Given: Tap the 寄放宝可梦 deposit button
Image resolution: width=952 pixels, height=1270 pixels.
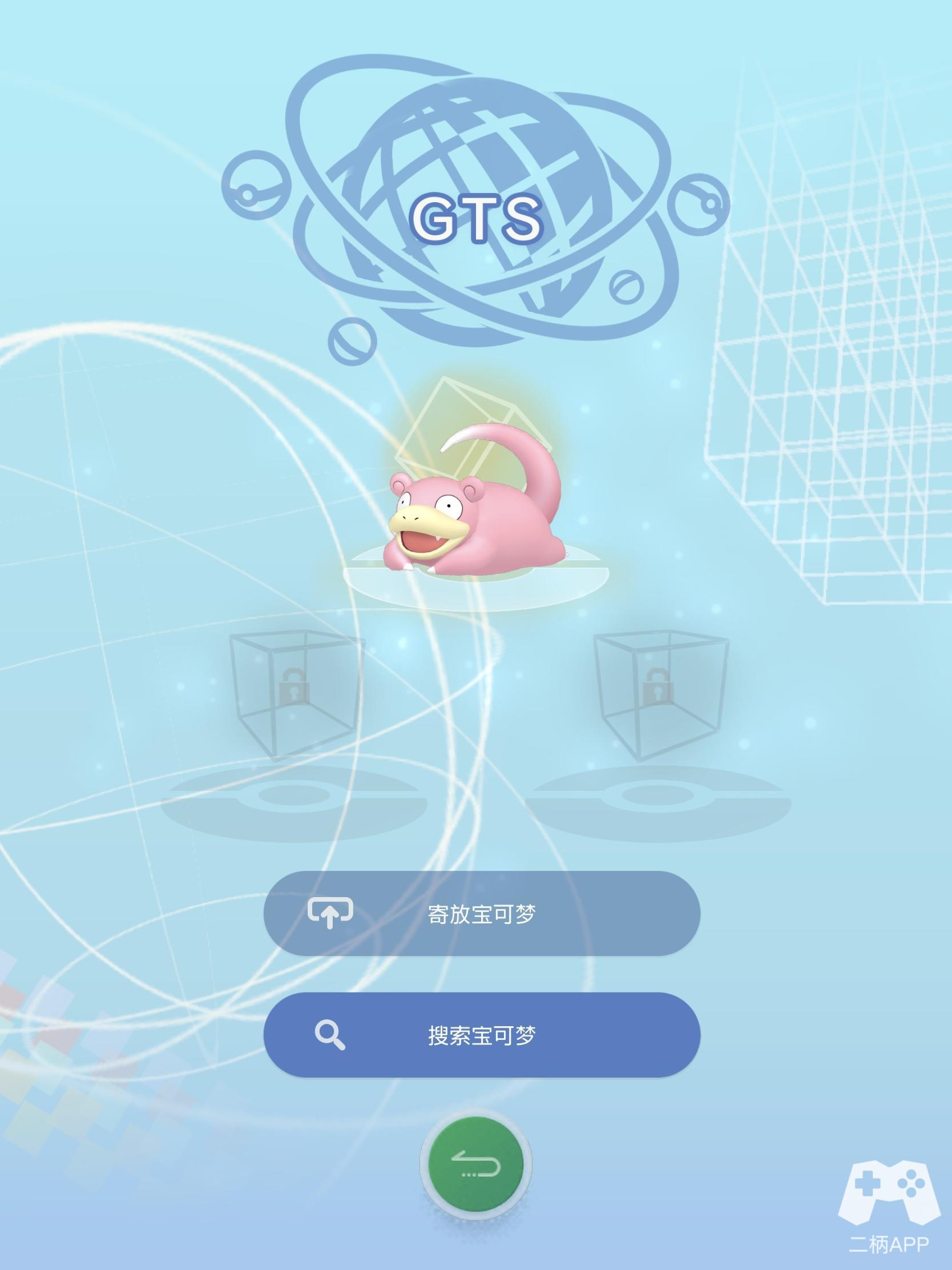Looking at the screenshot, I should (481, 913).
